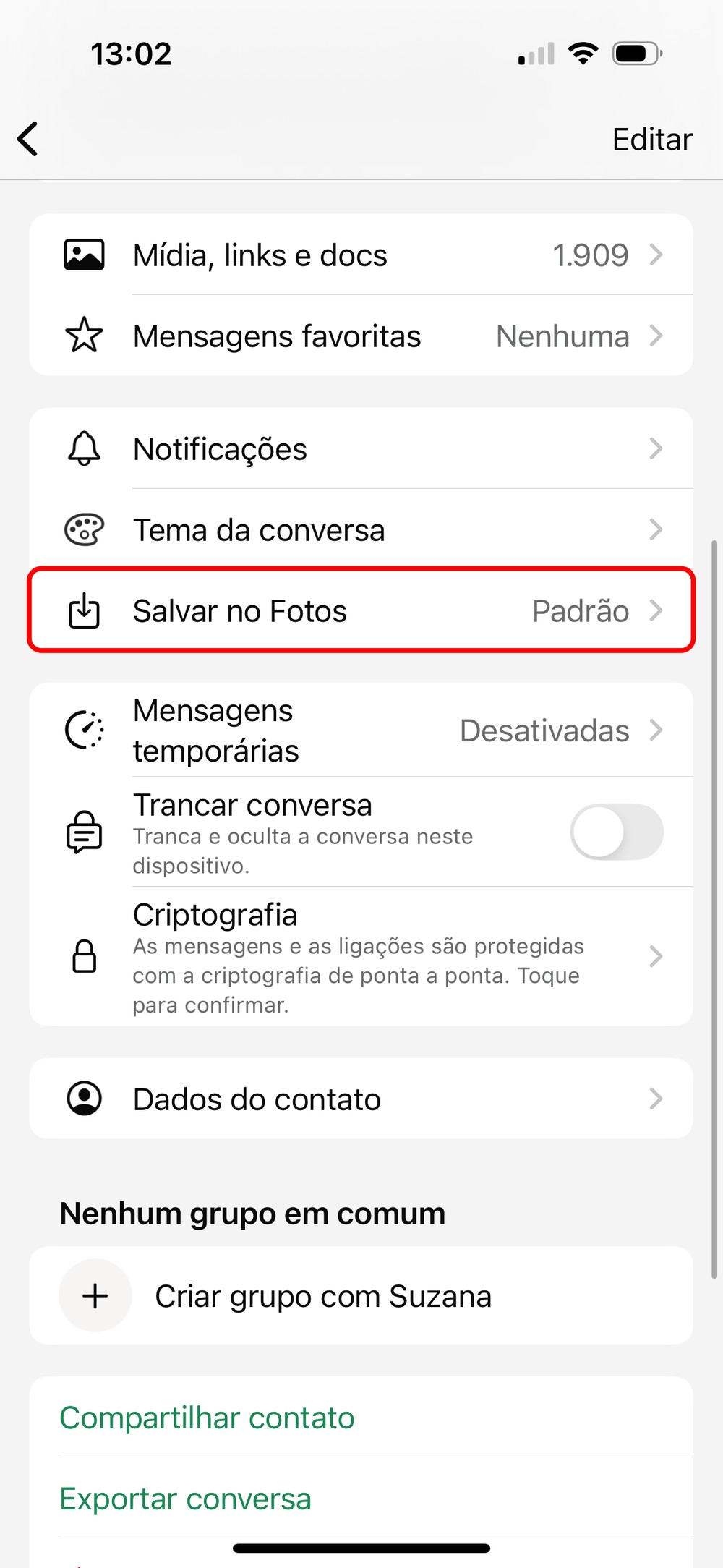Screen dimensions: 723x1568
Task: Tap Compartilhar contato
Action: pyautogui.click(x=208, y=1418)
